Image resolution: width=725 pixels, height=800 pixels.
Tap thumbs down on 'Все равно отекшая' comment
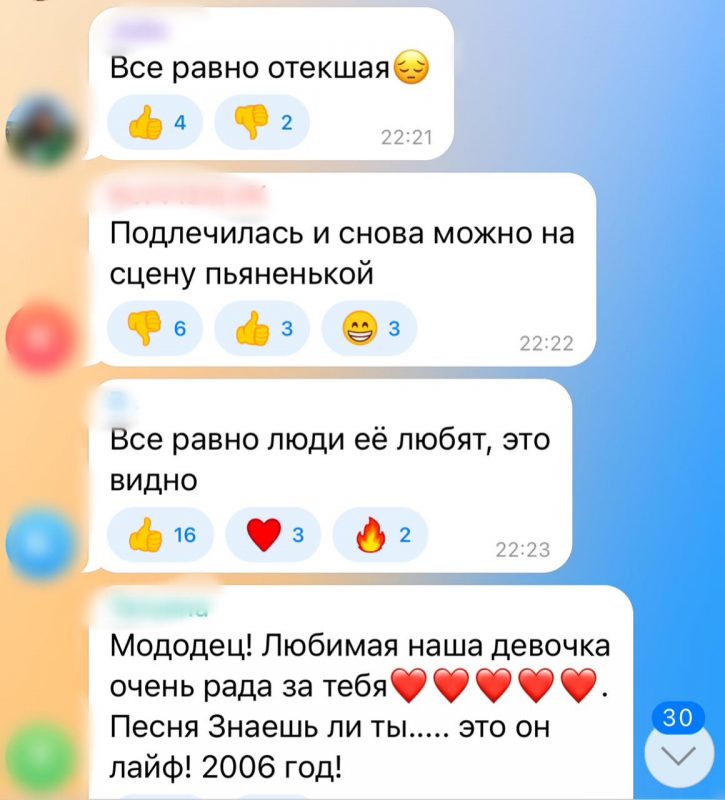pyautogui.click(x=261, y=123)
